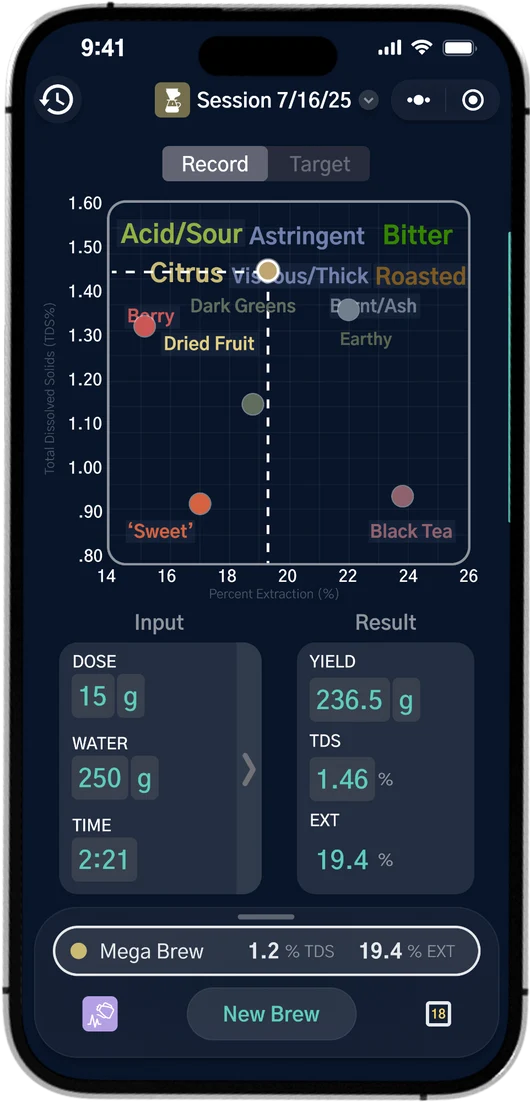Start a New Brew
The width and height of the screenshot is (530, 1102).
pyautogui.click(x=271, y=1014)
